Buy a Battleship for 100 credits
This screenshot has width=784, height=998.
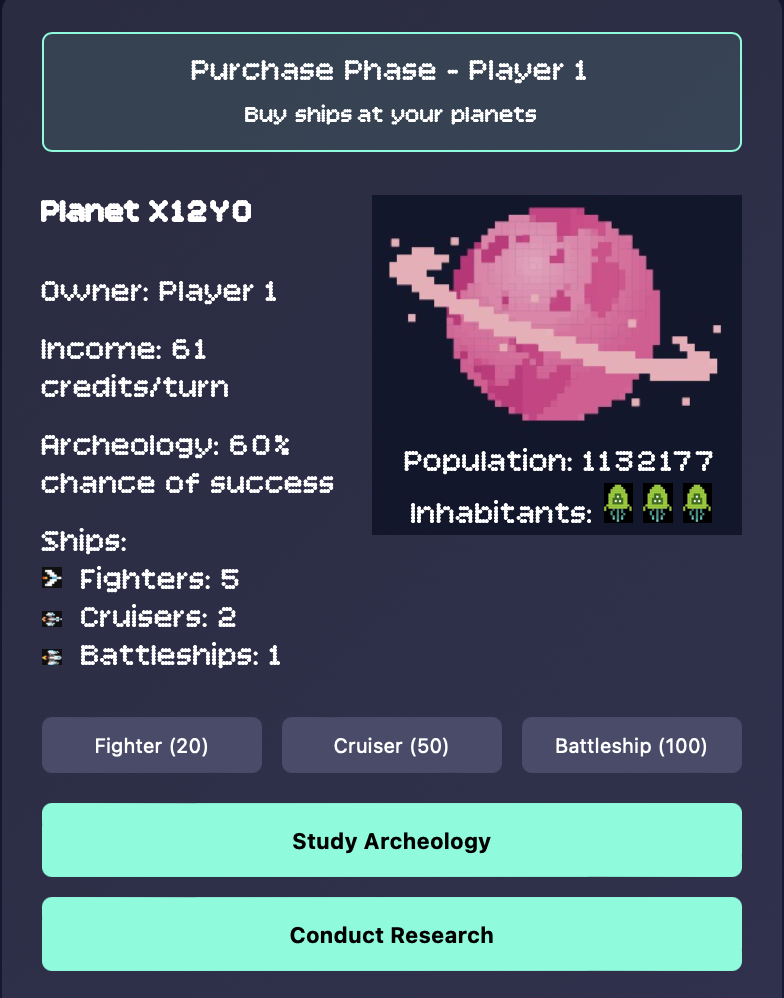coord(631,745)
